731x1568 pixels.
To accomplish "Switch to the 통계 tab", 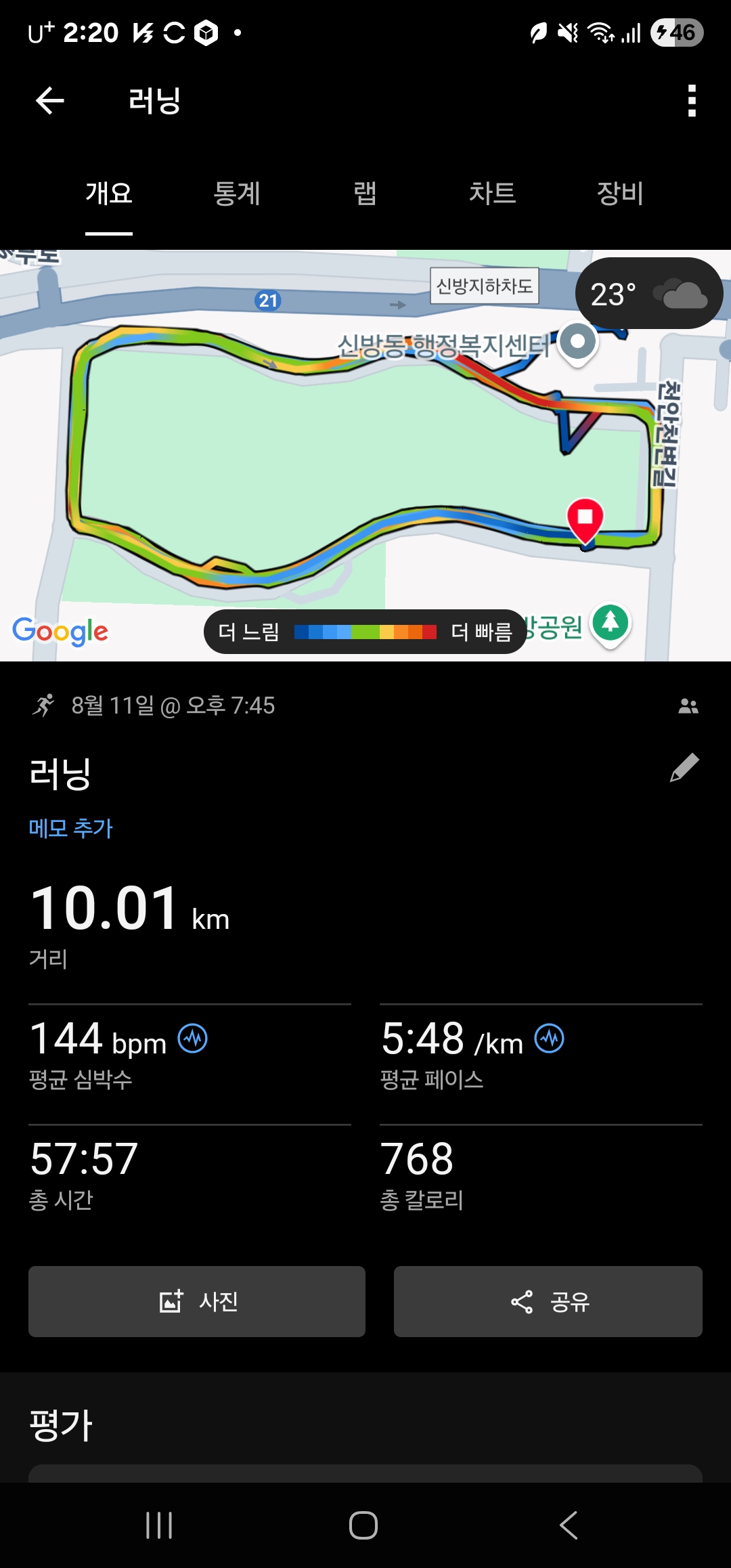I will click(x=237, y=194).
